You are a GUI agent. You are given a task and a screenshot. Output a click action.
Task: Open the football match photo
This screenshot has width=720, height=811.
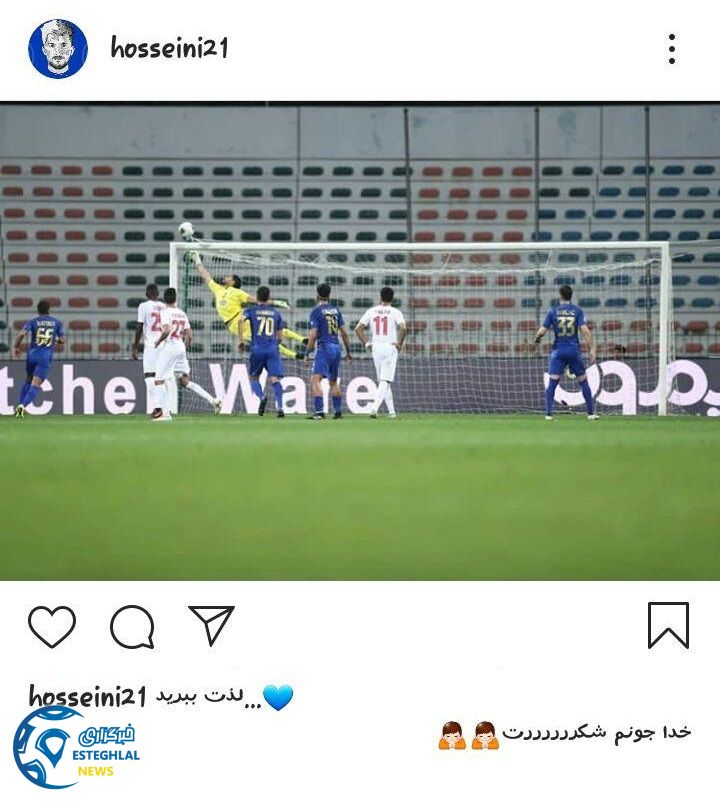360,342
